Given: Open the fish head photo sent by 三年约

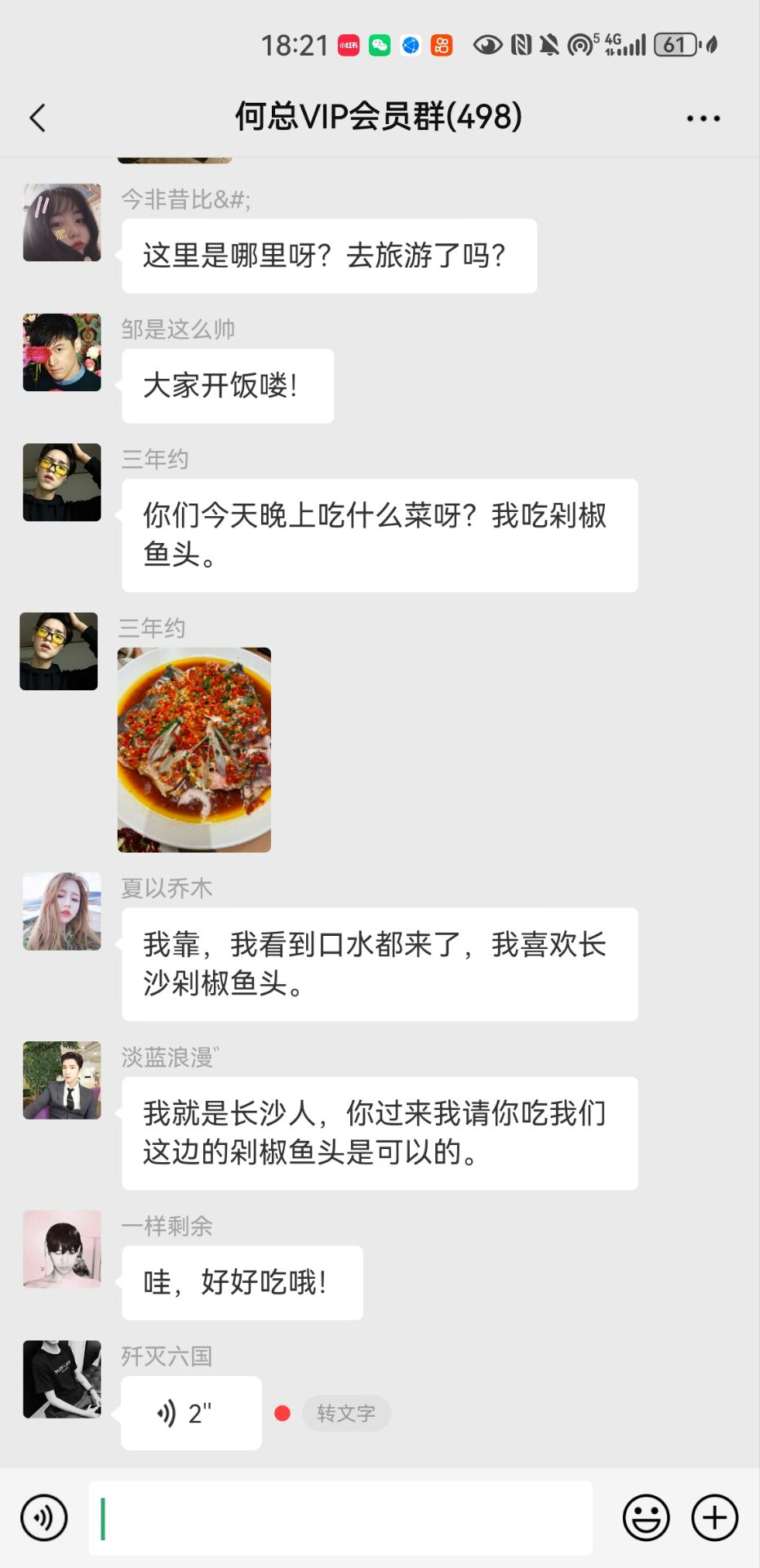Looking at the screenshot, I should coord(194,750).
